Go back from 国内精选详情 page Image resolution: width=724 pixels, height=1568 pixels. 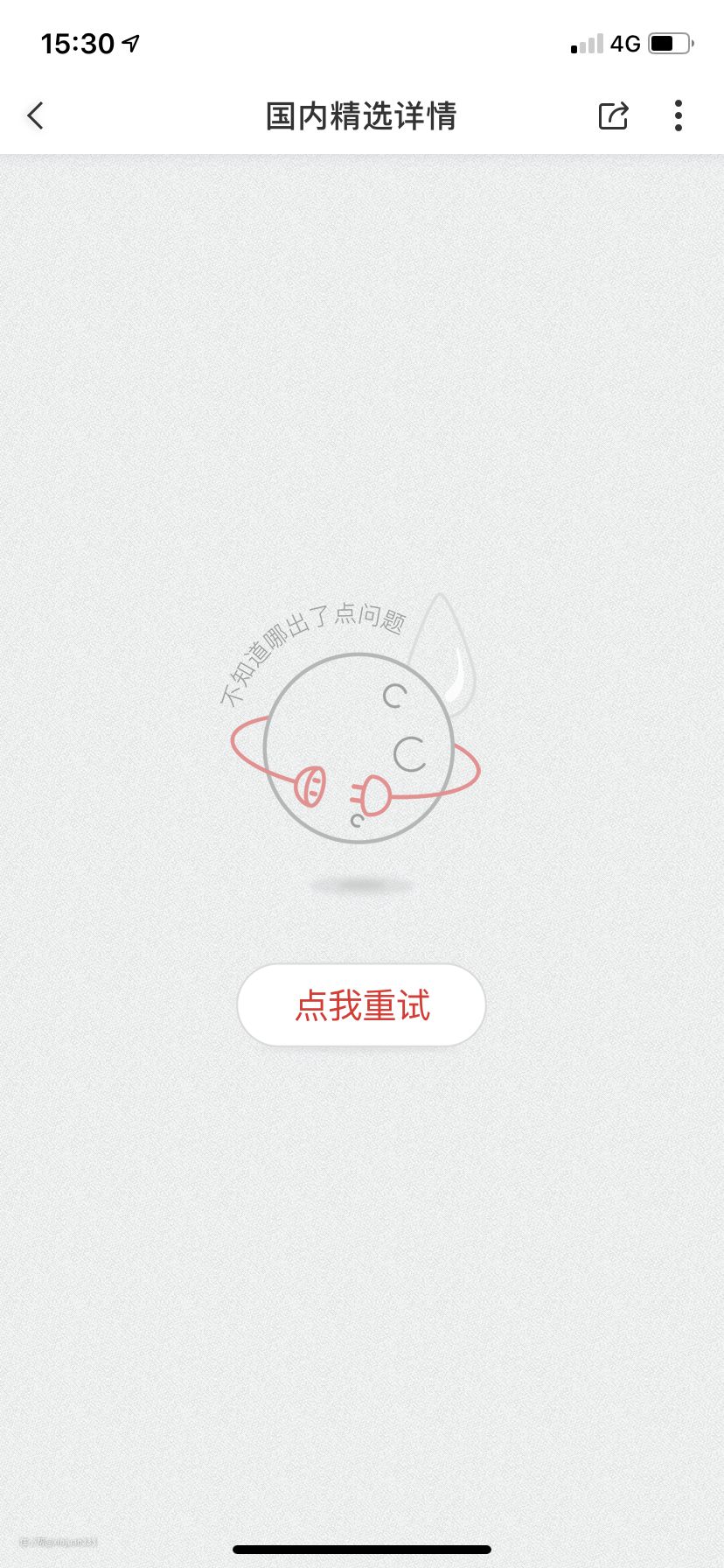pyautogui.click(x=35, y=115)
